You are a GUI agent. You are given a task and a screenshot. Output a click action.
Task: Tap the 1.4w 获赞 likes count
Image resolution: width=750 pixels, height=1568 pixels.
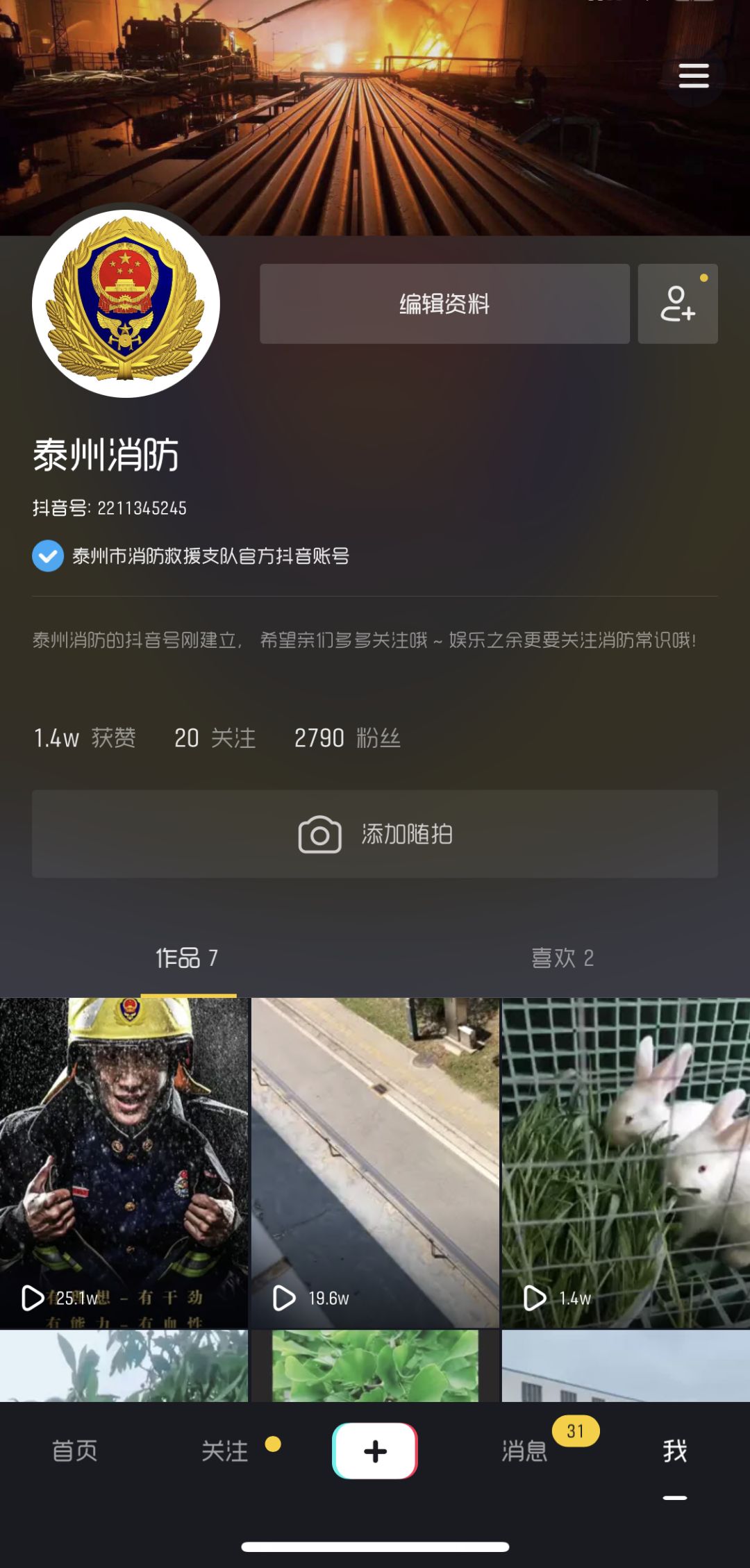tap(85, 737)
